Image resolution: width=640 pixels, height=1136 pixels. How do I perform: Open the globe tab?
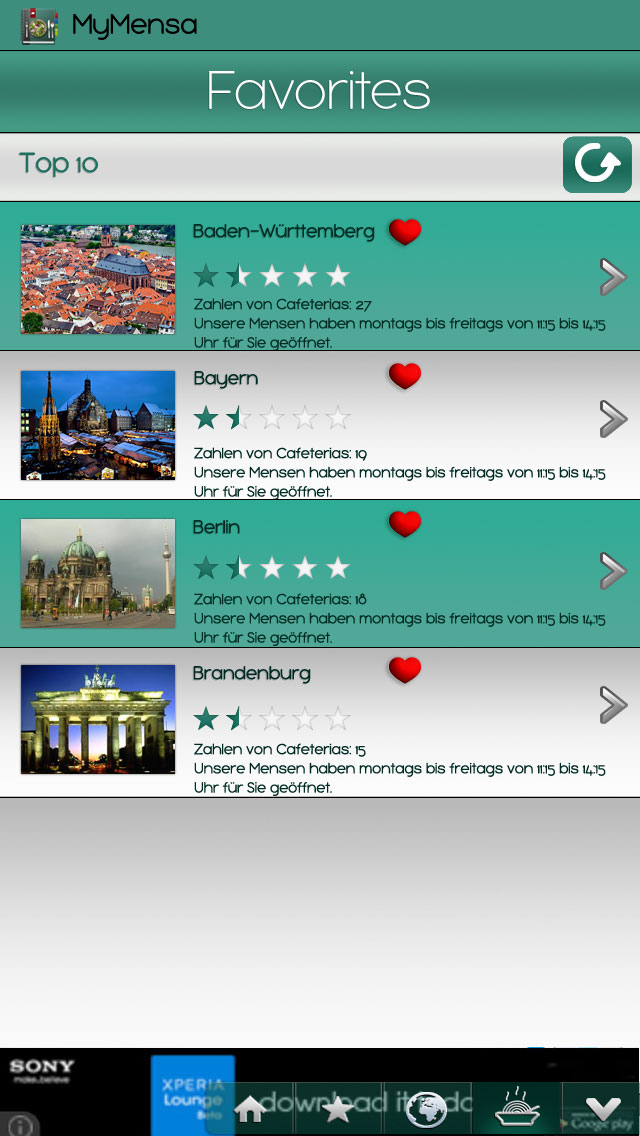point(427,1108)
